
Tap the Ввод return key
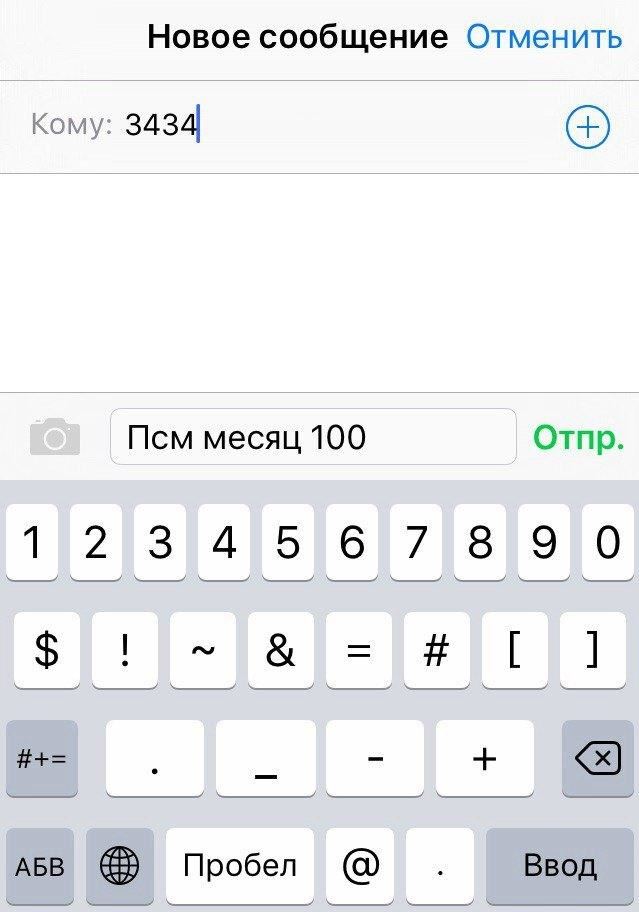point(560,865)
